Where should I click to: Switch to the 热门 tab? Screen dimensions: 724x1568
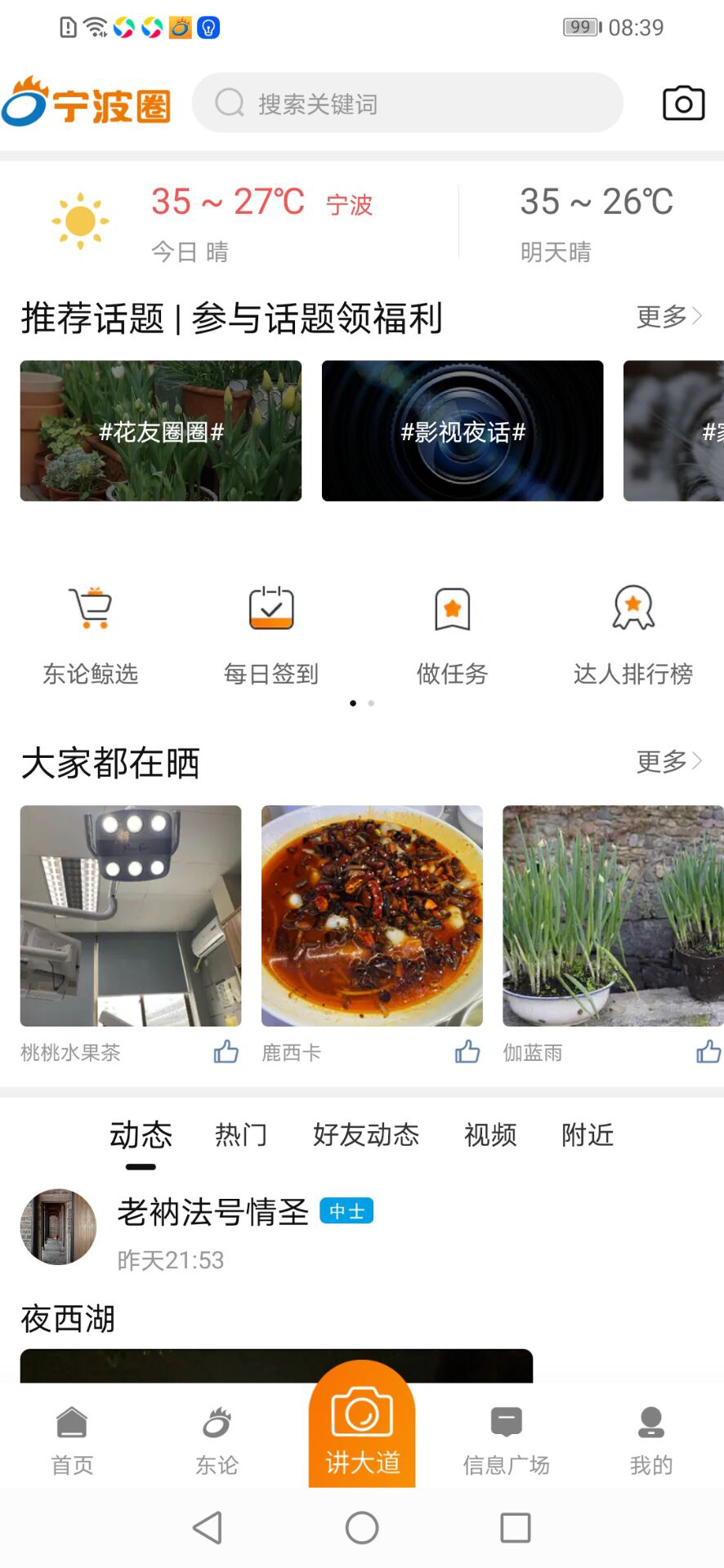(x=241, y=1134)
